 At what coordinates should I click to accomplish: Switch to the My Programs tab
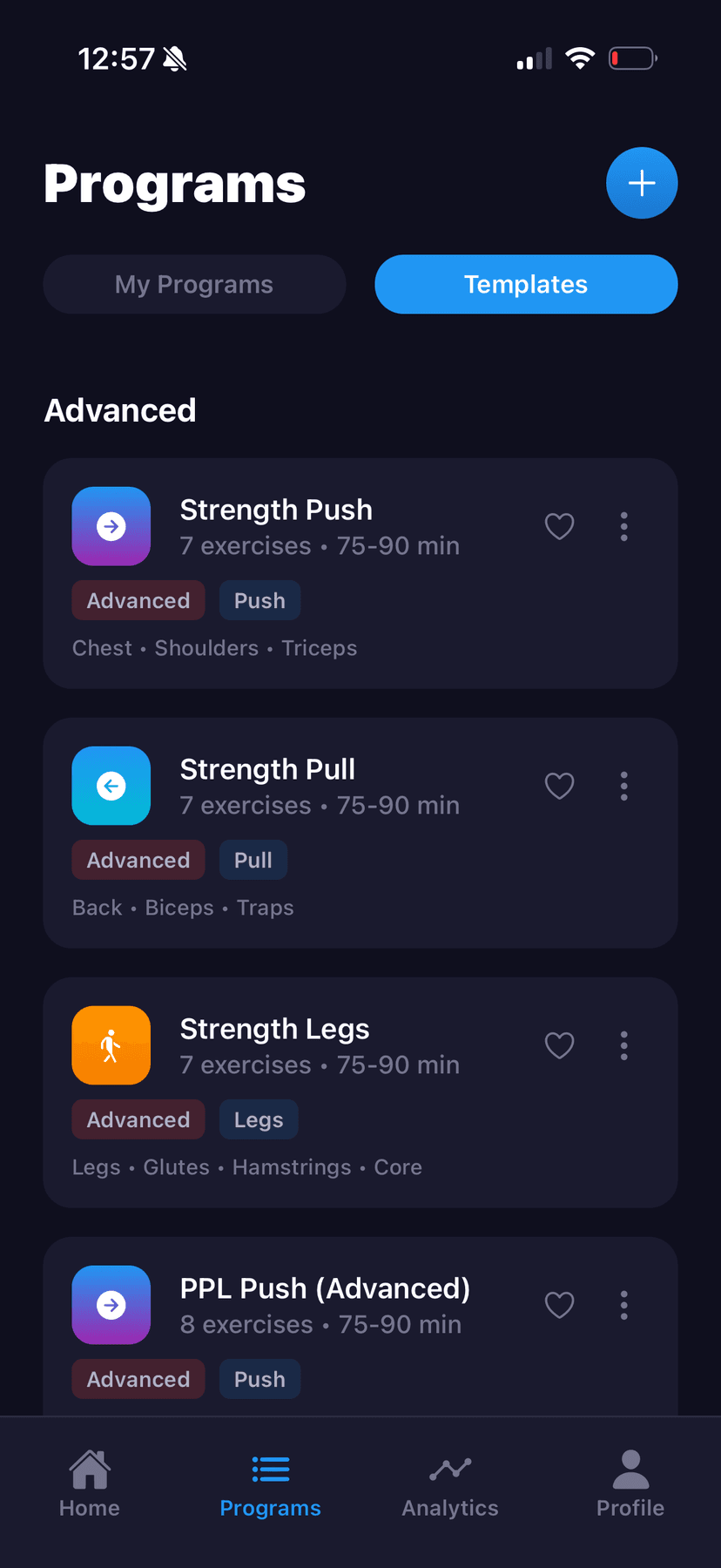pos(193,284)
